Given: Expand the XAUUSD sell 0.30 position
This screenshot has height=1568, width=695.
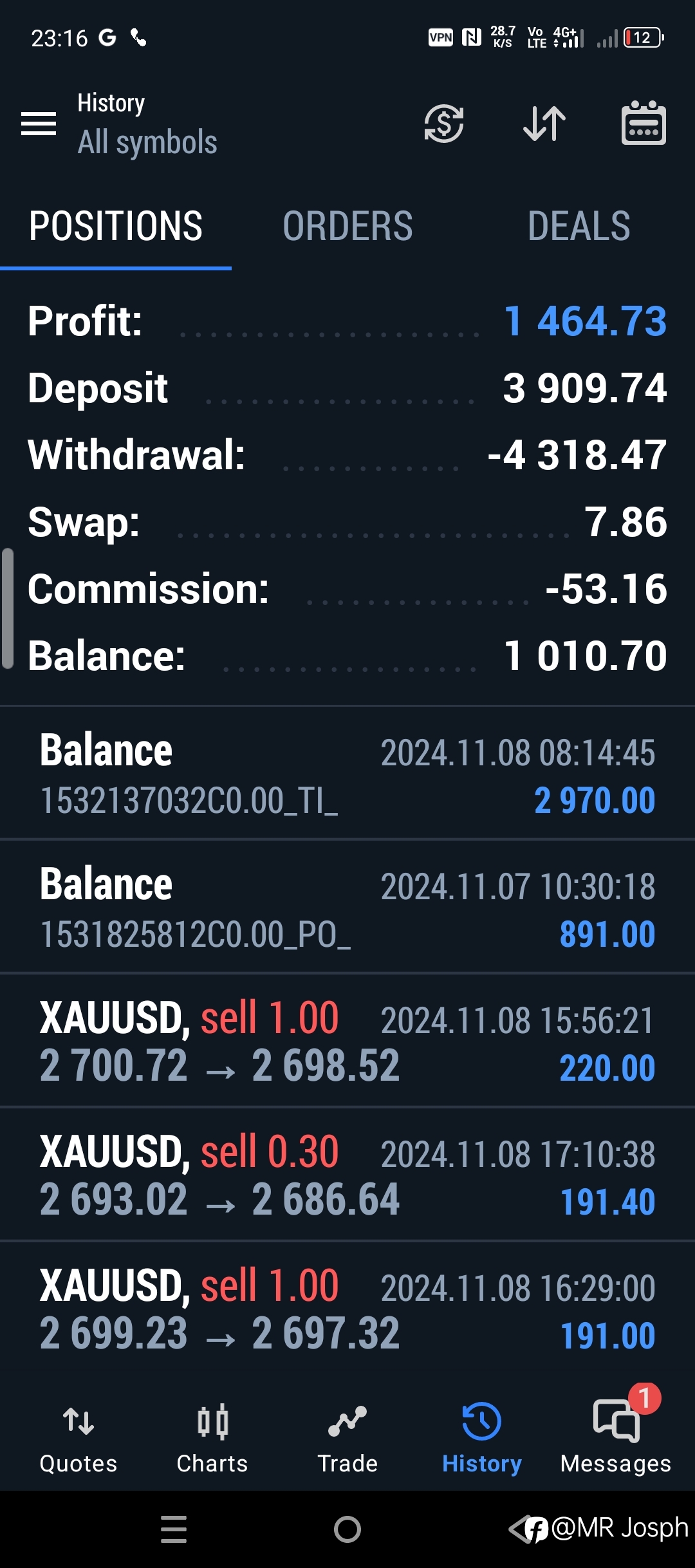Looking at the screenshot, I should pyautogui.click(x=347, y=1175).
